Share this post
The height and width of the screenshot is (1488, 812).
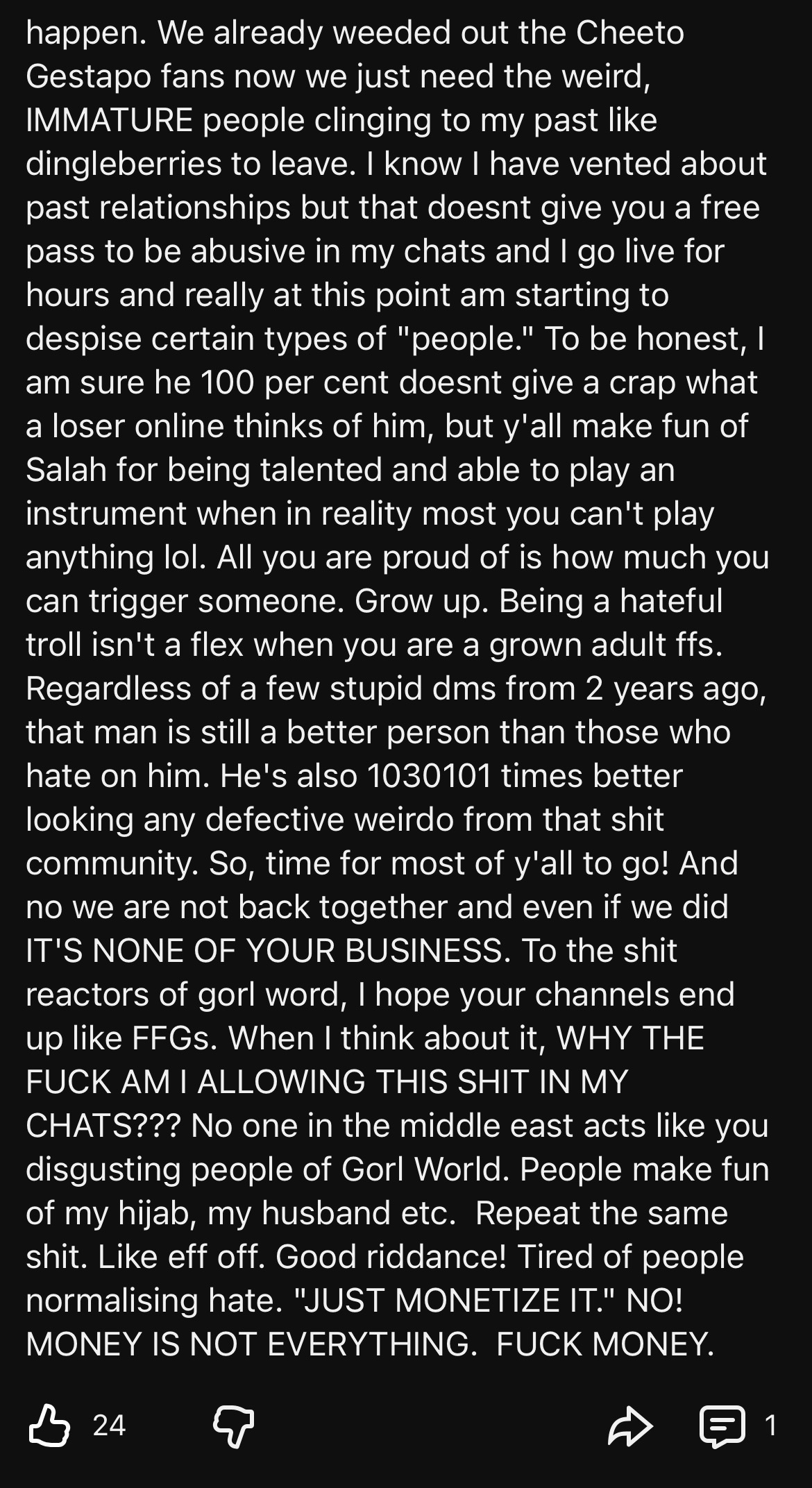click(630, 1426)
